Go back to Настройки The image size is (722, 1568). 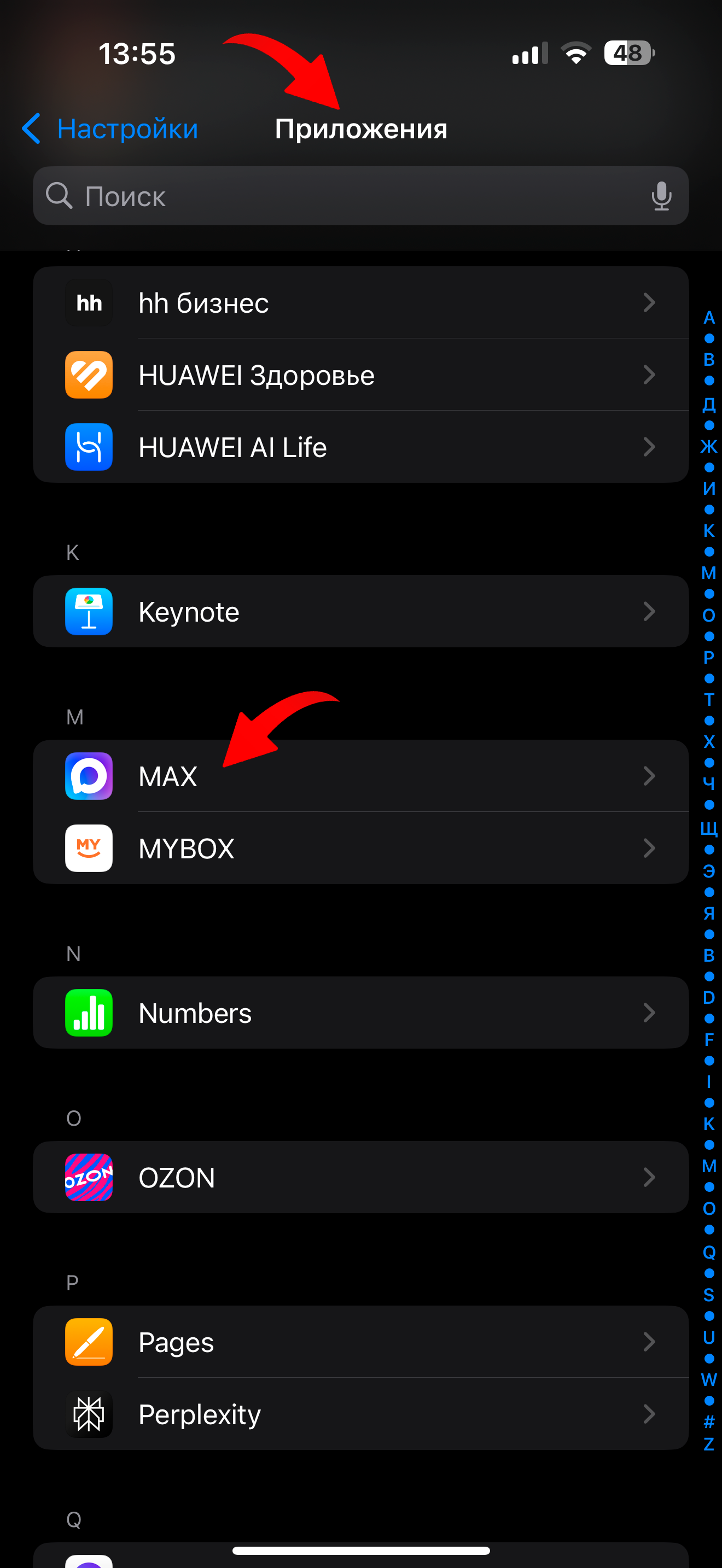[109, 129]
